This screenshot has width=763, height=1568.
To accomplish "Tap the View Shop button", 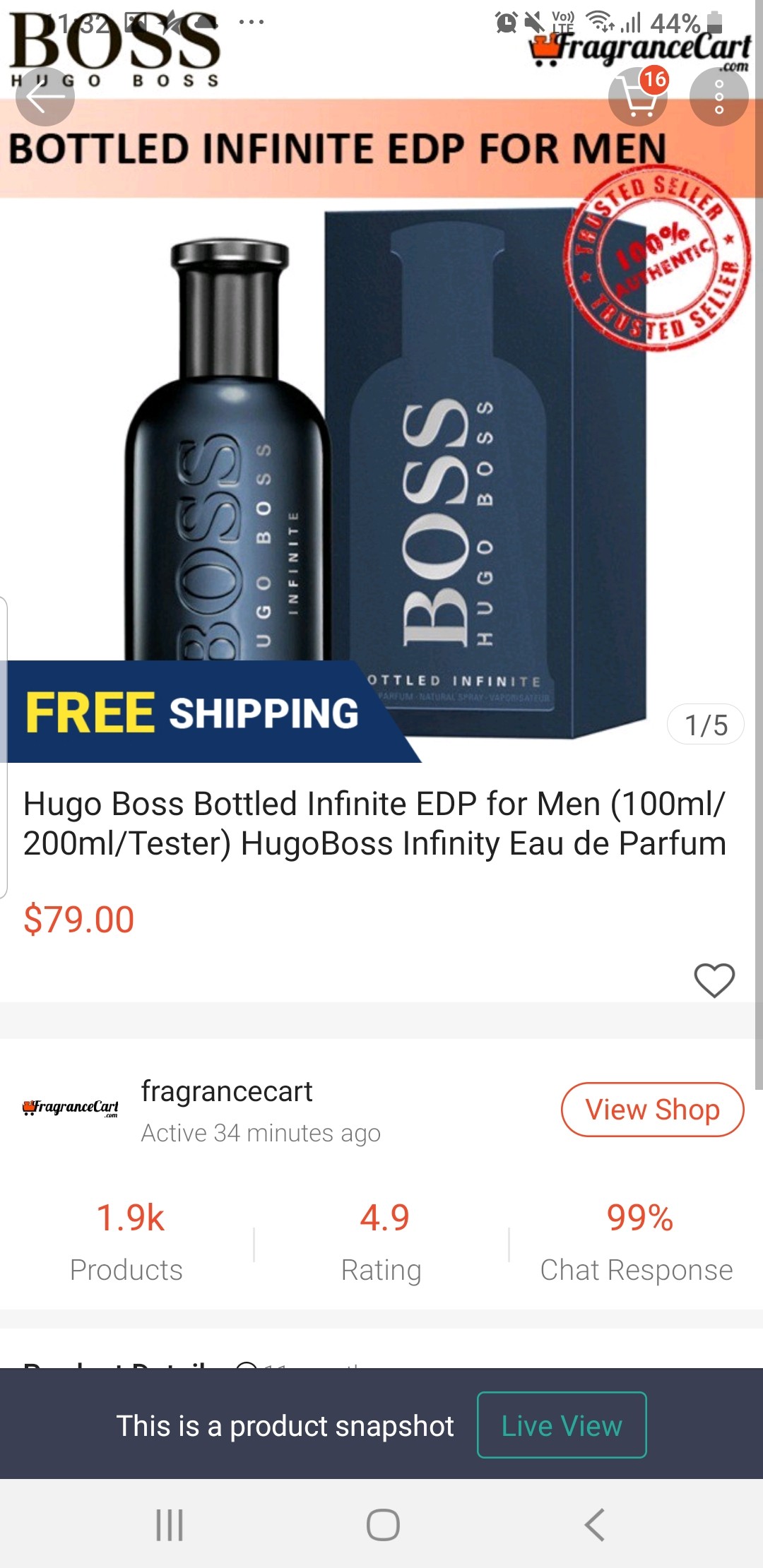I will [x=651, y=1110].
